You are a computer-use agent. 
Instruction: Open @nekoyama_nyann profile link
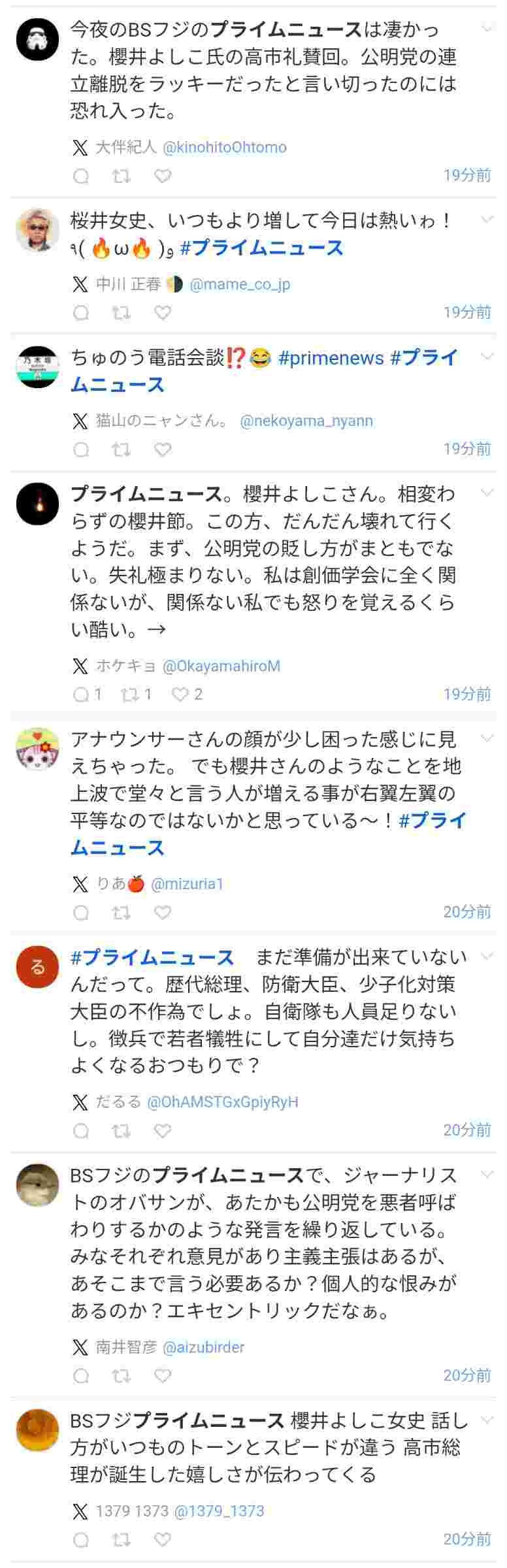click(x=306, y=421)
